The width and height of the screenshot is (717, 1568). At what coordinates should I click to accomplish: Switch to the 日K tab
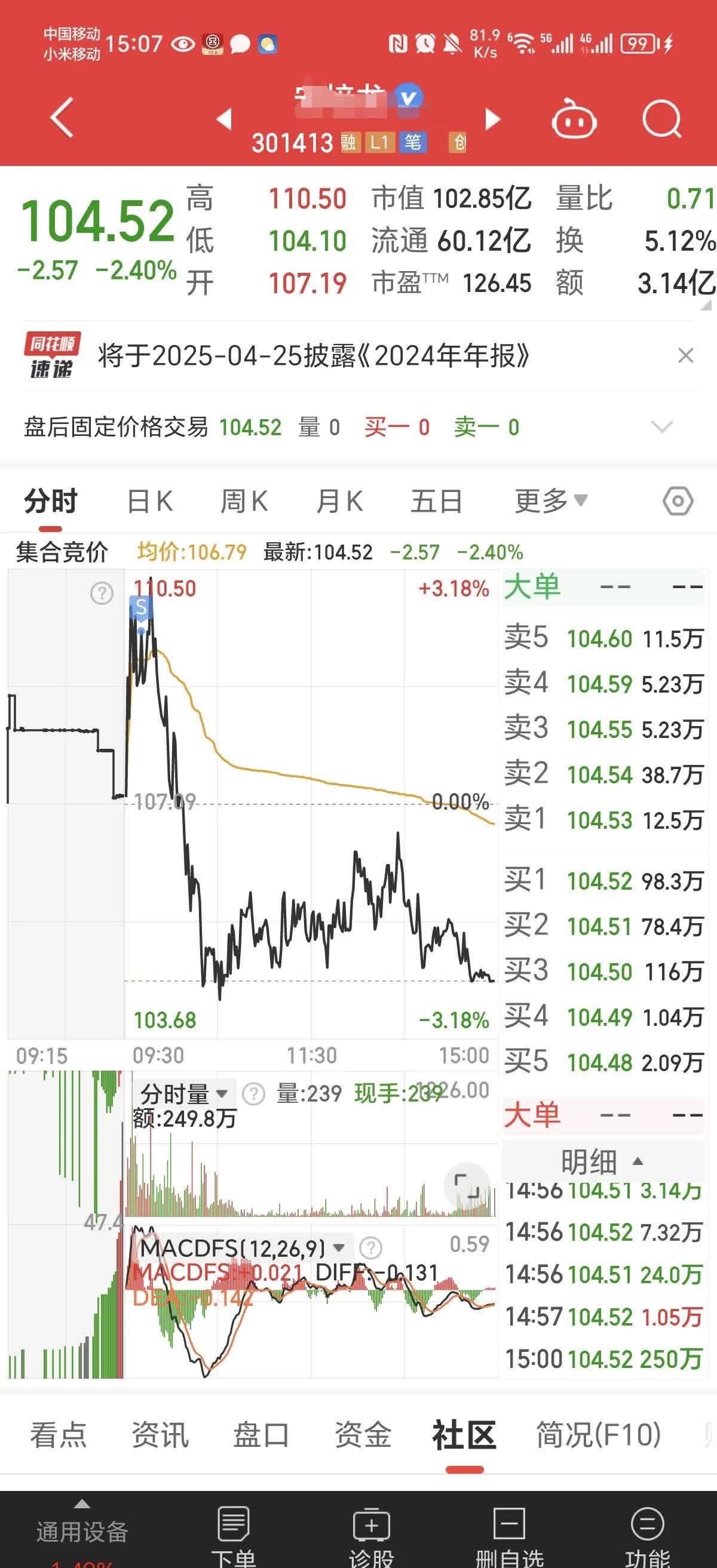[x=149, y=500]
